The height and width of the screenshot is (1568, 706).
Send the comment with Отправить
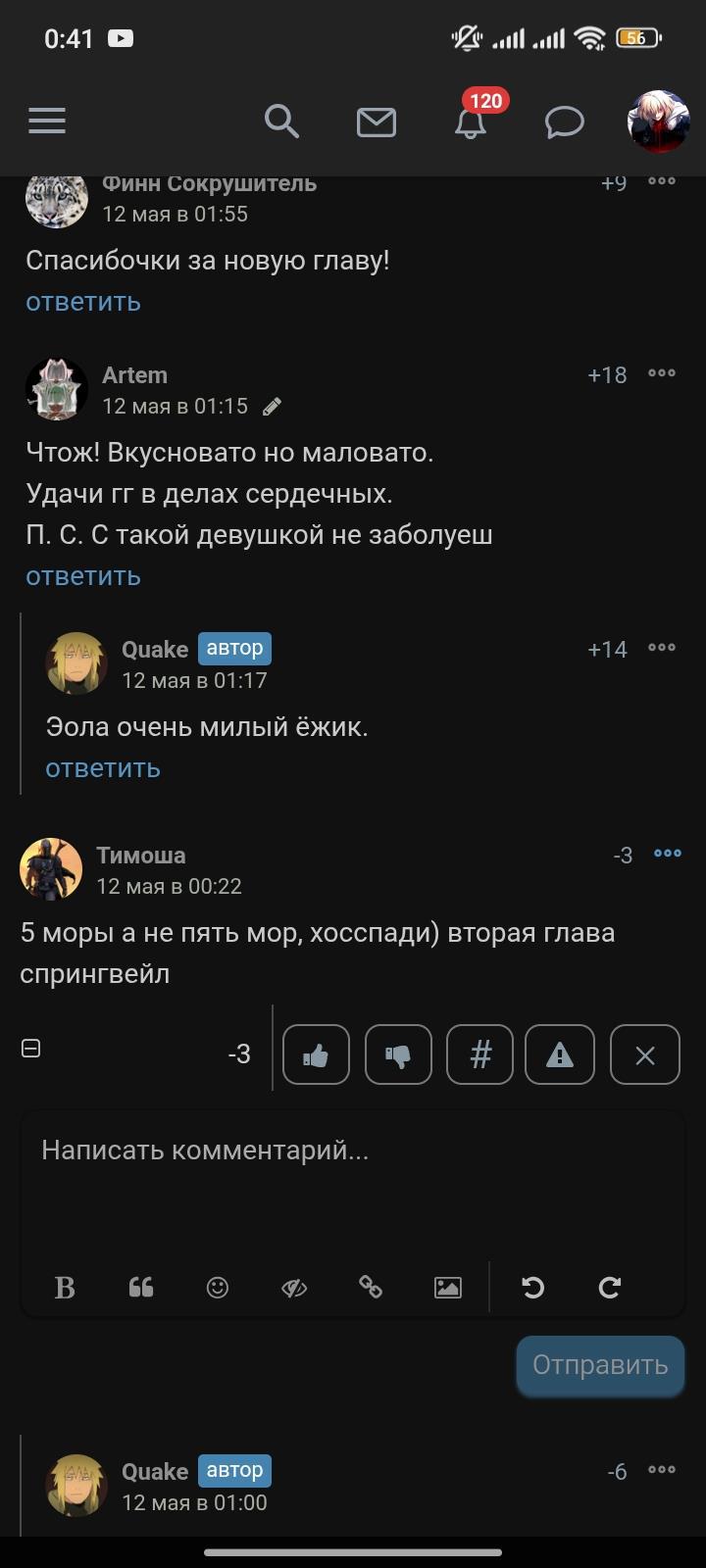click(599, 1365)
